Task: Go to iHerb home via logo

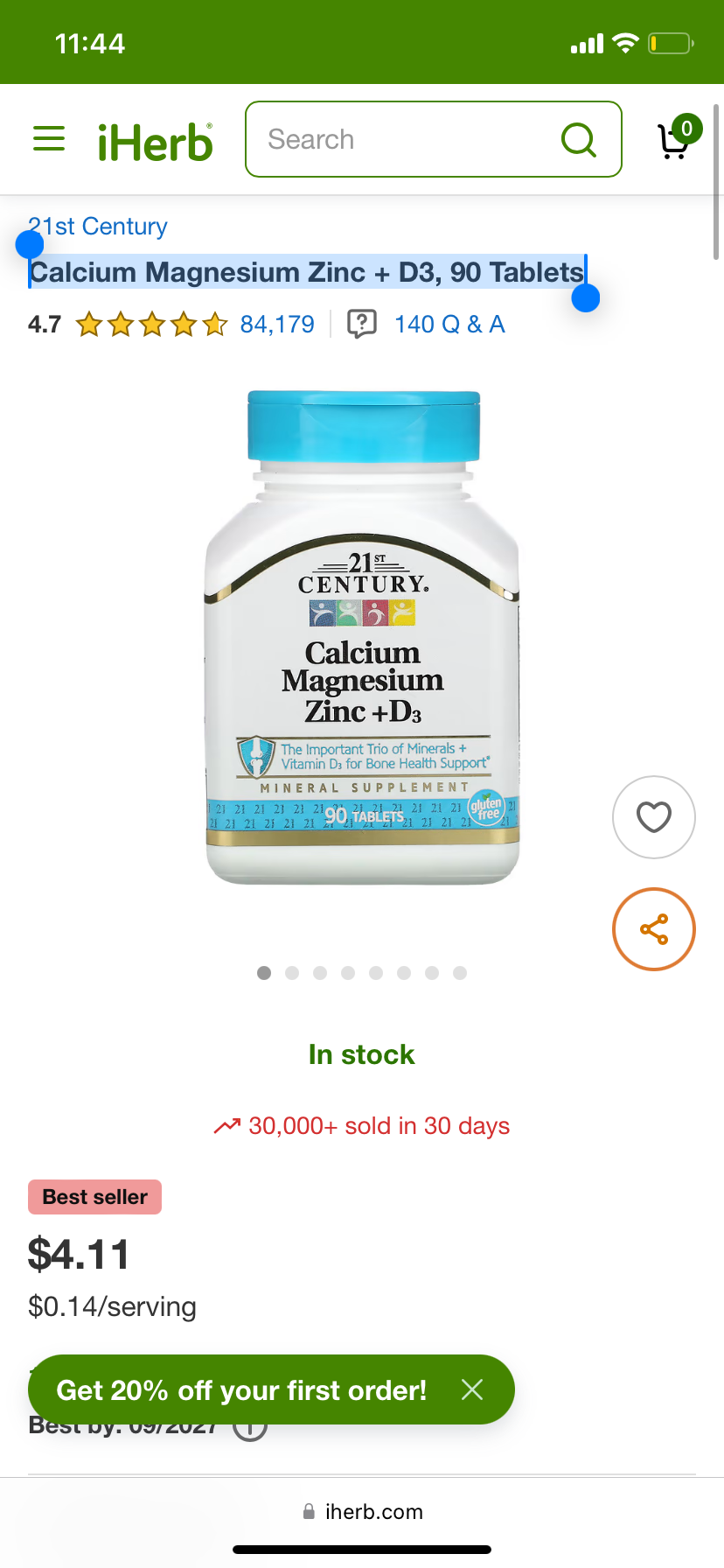Action: [155, 142]
